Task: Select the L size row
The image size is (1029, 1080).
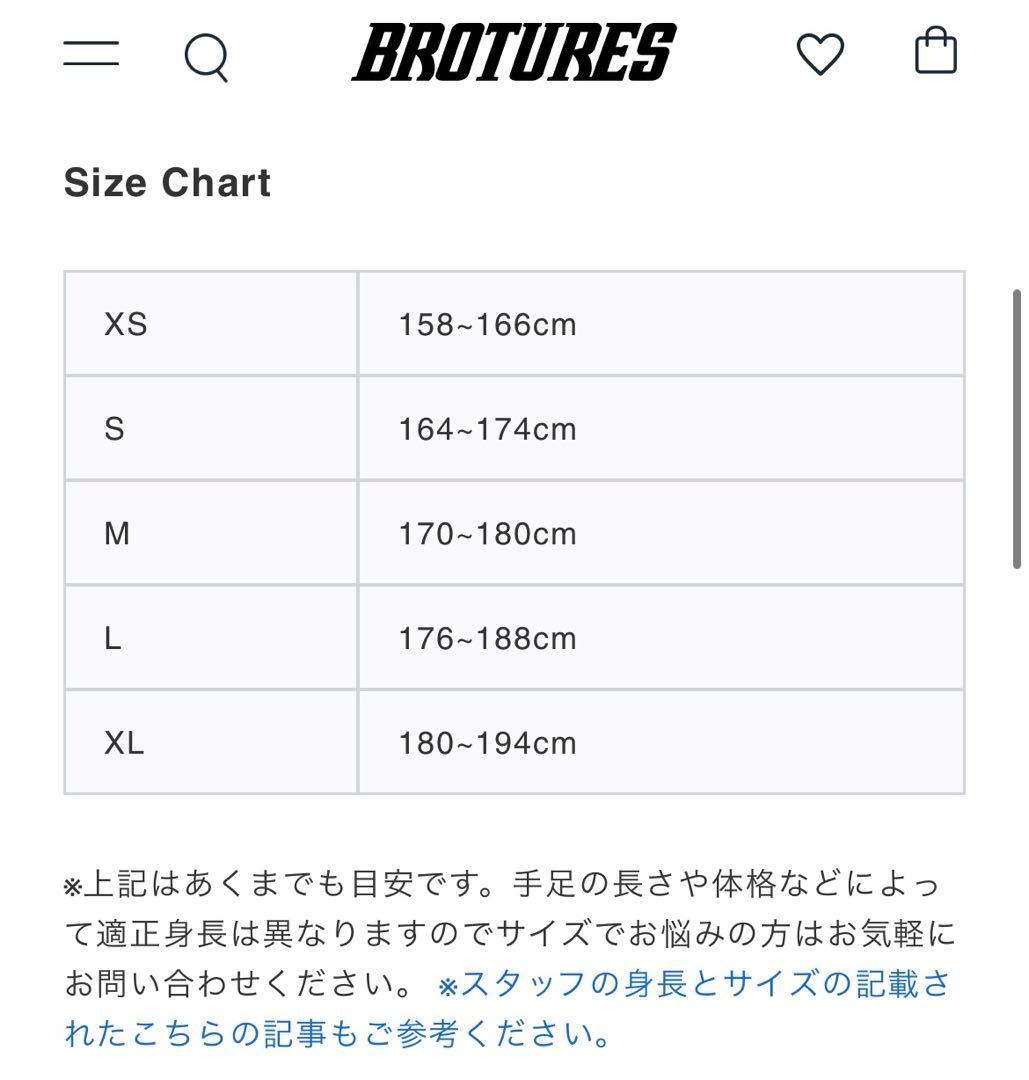Action: point(515,637)
